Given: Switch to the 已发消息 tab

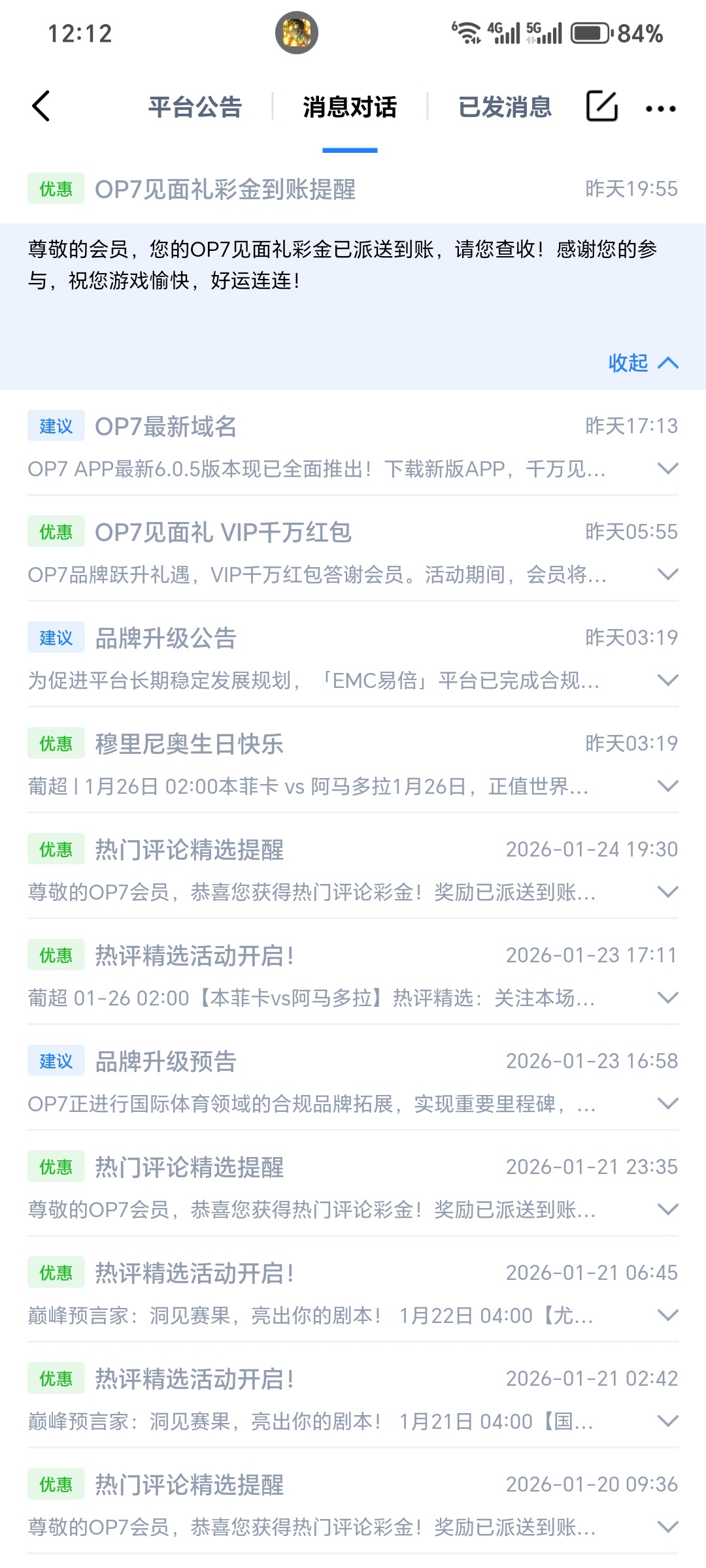Looking at the screenshot, I should point(505,107).
